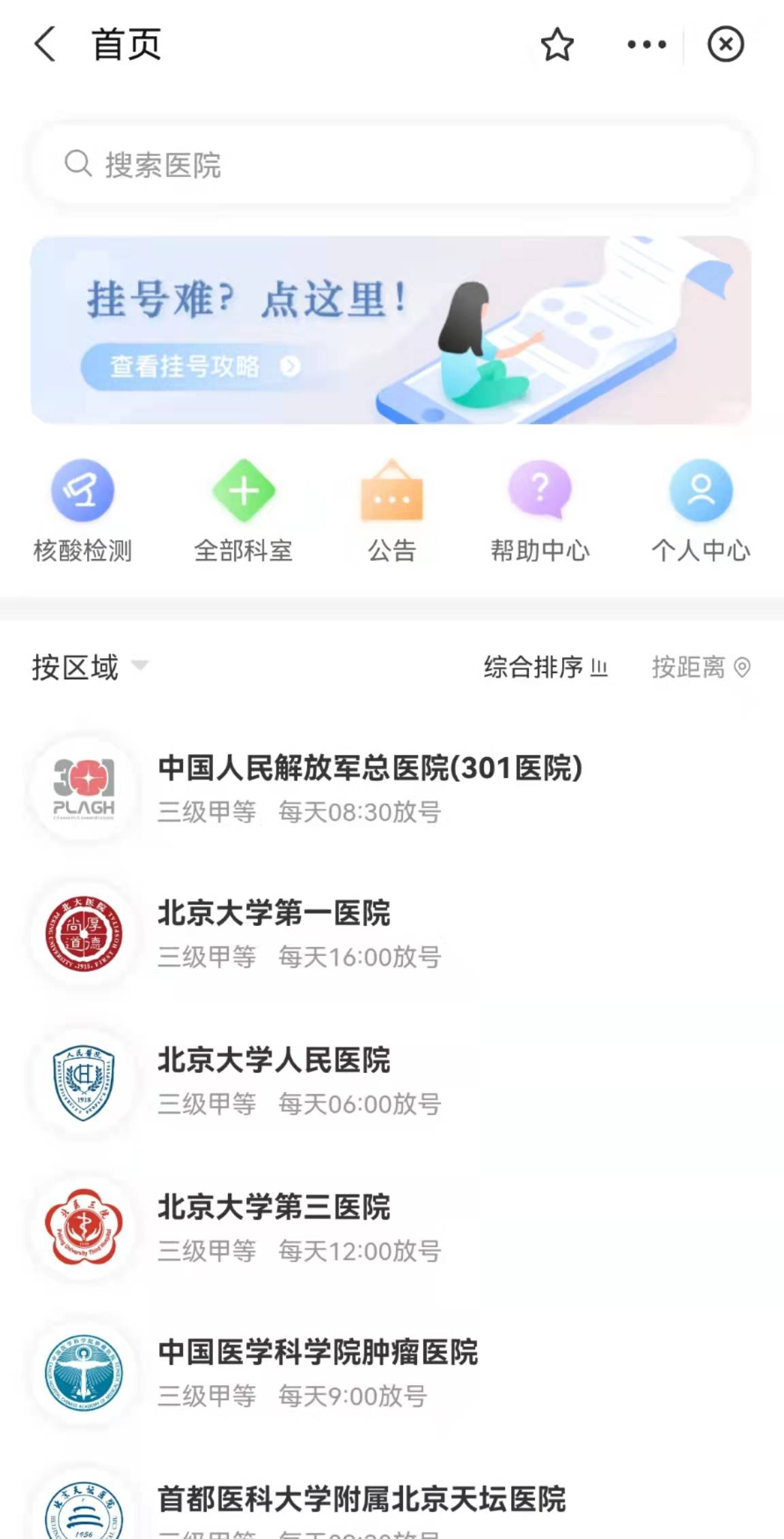
Task: Sort hospitals by 综合排序
Action: tap(545, 667)
